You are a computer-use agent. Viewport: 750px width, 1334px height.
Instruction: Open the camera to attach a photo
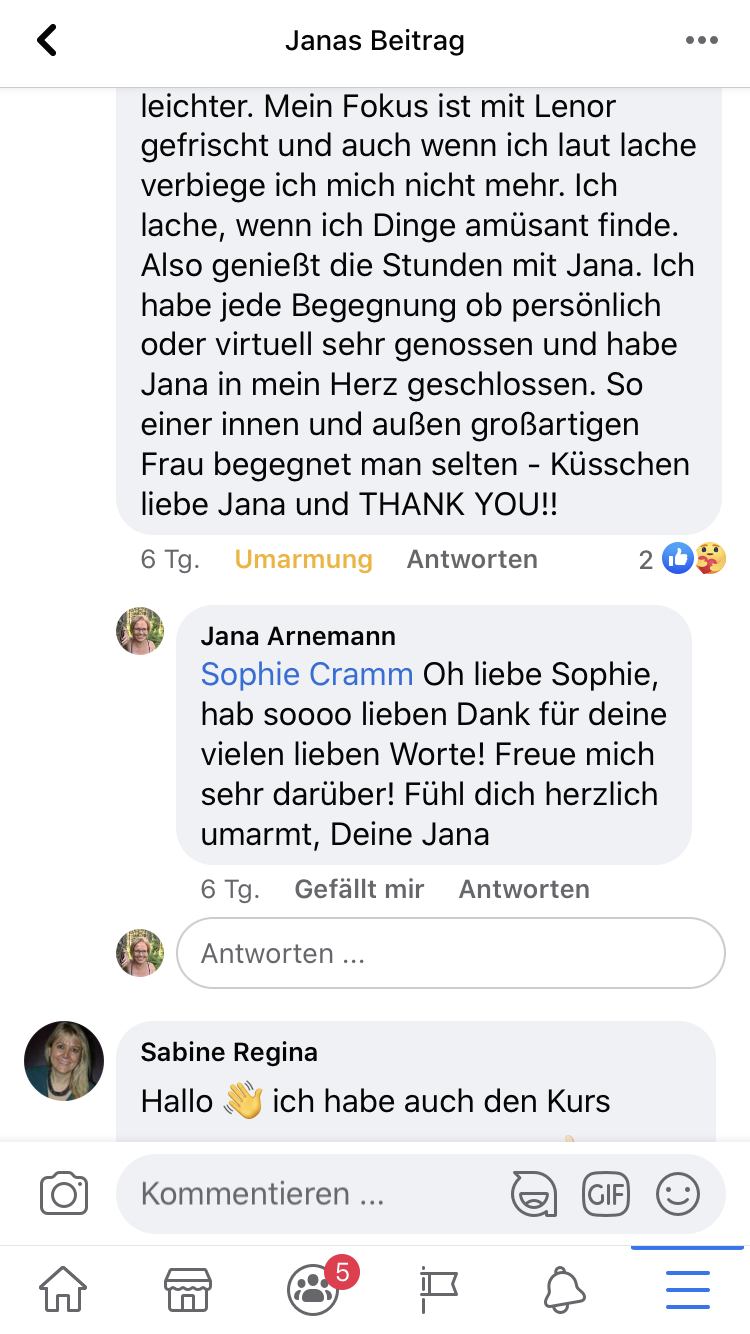[64, 1194]
